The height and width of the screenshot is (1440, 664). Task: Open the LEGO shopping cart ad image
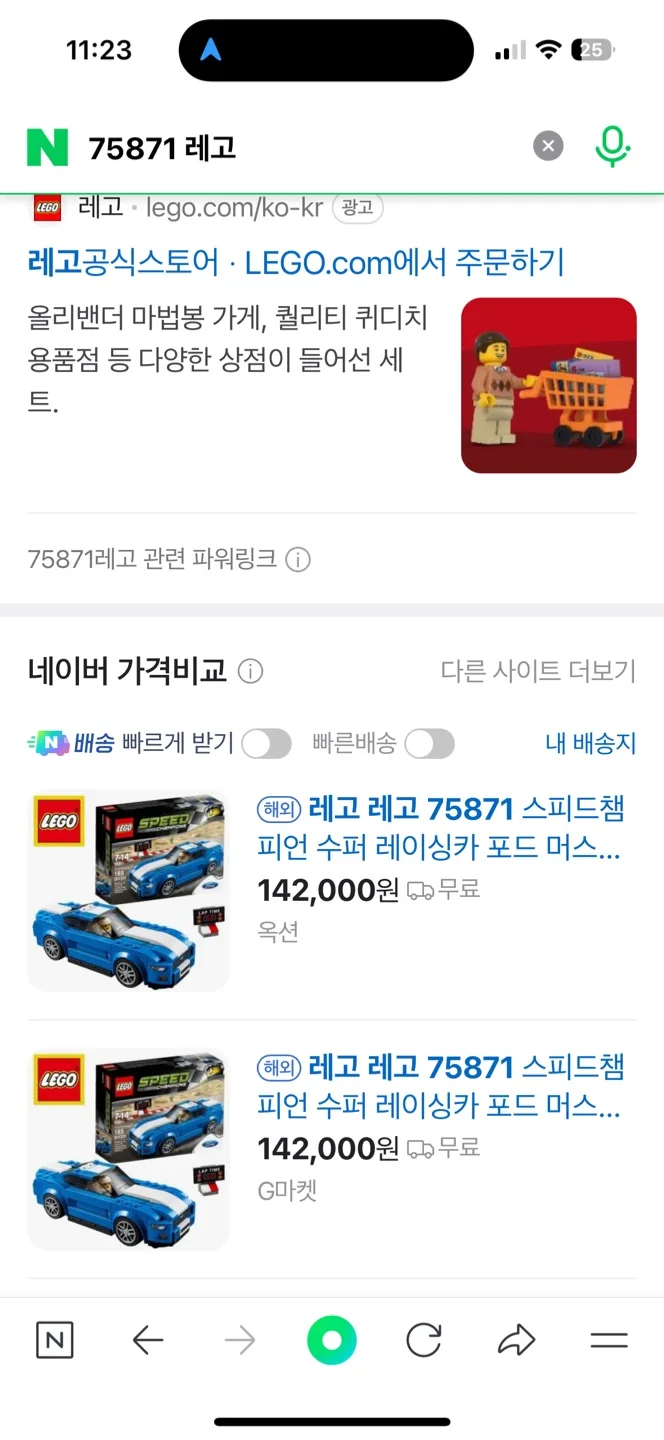tap(548, 385)
